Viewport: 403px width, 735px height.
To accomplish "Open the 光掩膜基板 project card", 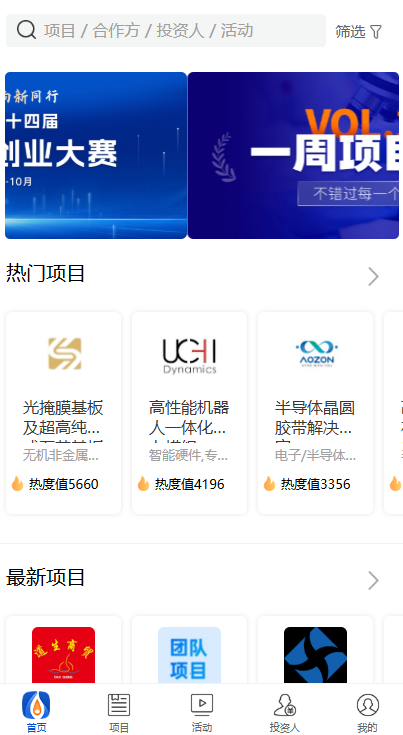I will (63, 413).
